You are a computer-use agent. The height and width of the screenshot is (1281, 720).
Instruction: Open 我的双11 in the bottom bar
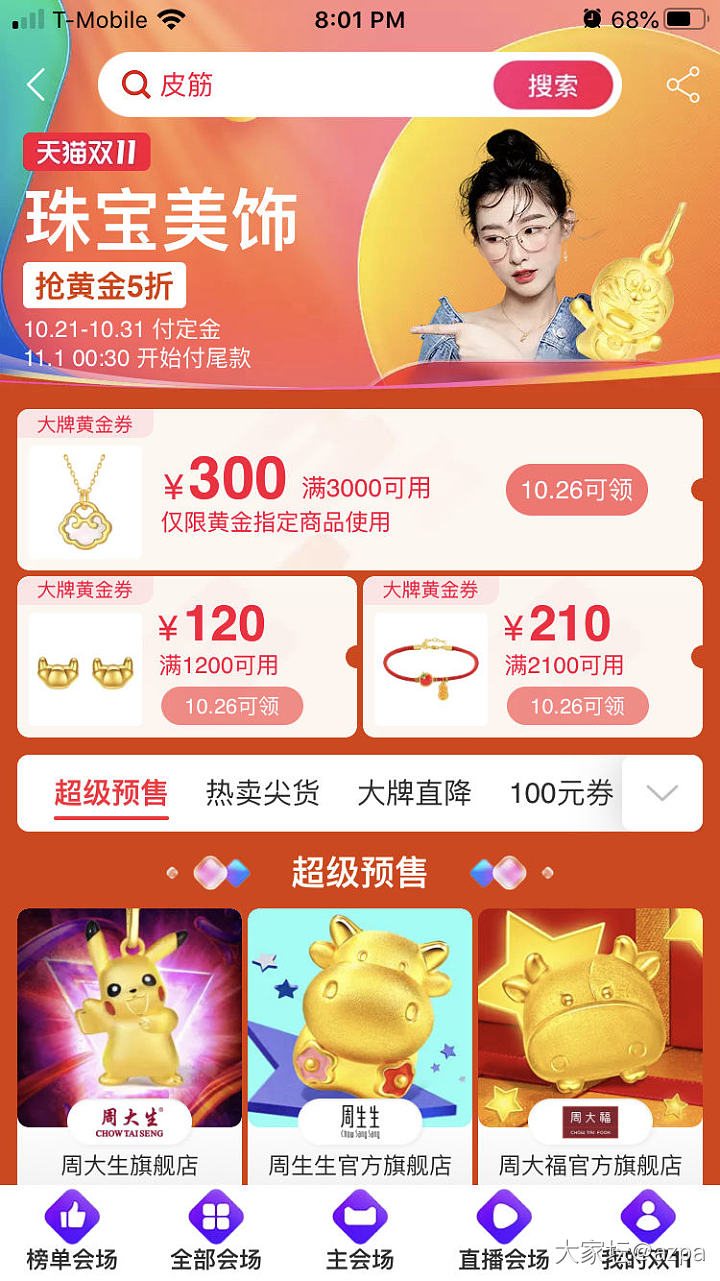tap(648, 1232)
